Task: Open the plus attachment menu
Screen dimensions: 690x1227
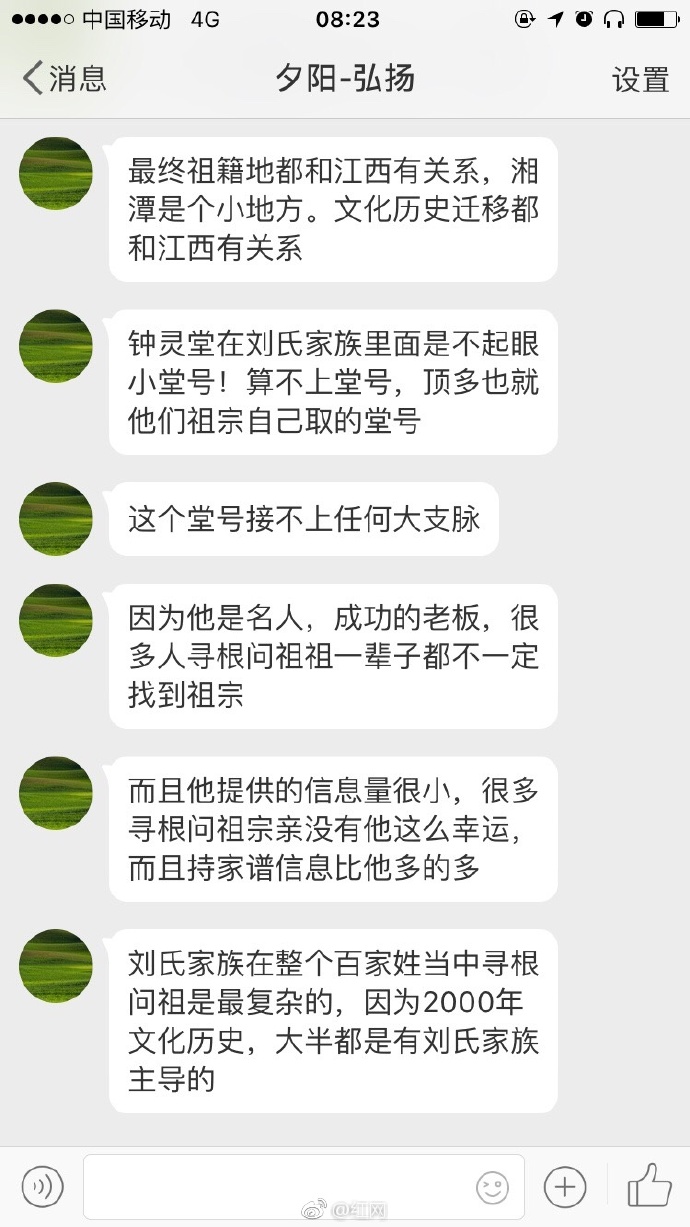Action: (x=564, y=1187)
